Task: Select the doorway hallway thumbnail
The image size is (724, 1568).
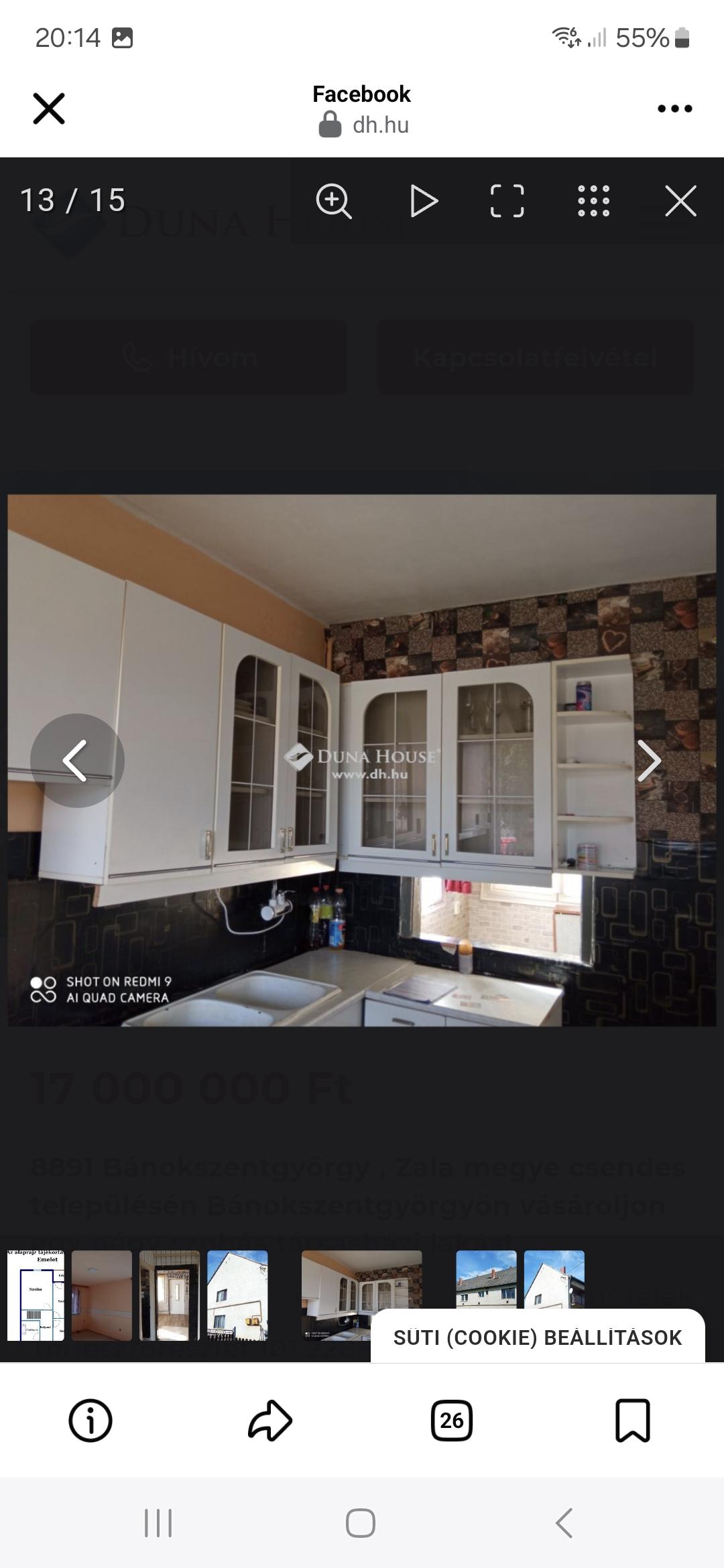Action: click(x=169, y=1295)
